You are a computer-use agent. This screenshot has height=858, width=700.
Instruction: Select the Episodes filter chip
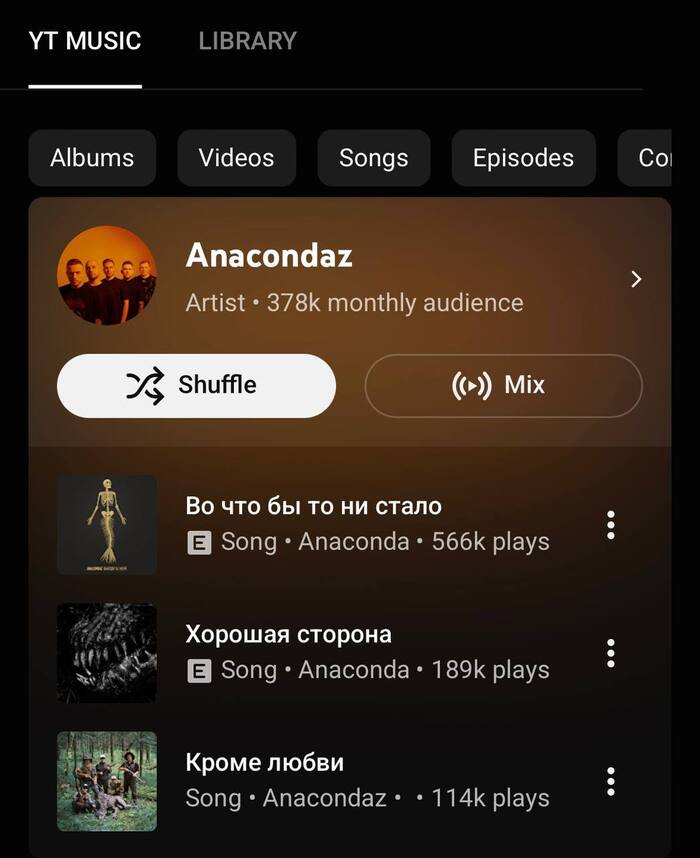click(x=523, y=158)
